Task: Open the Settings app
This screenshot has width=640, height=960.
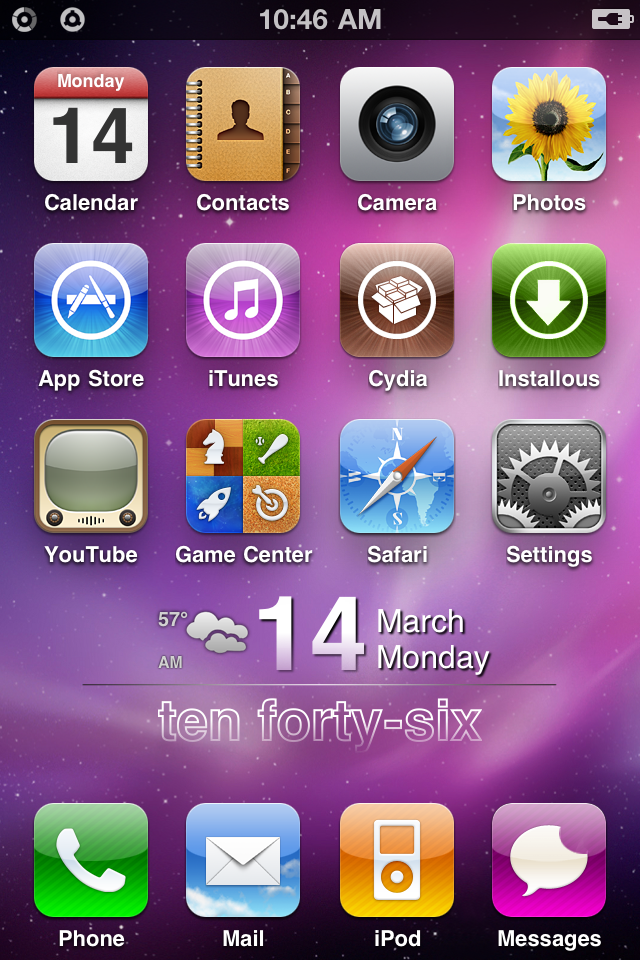Action: (x=549, y=476)
